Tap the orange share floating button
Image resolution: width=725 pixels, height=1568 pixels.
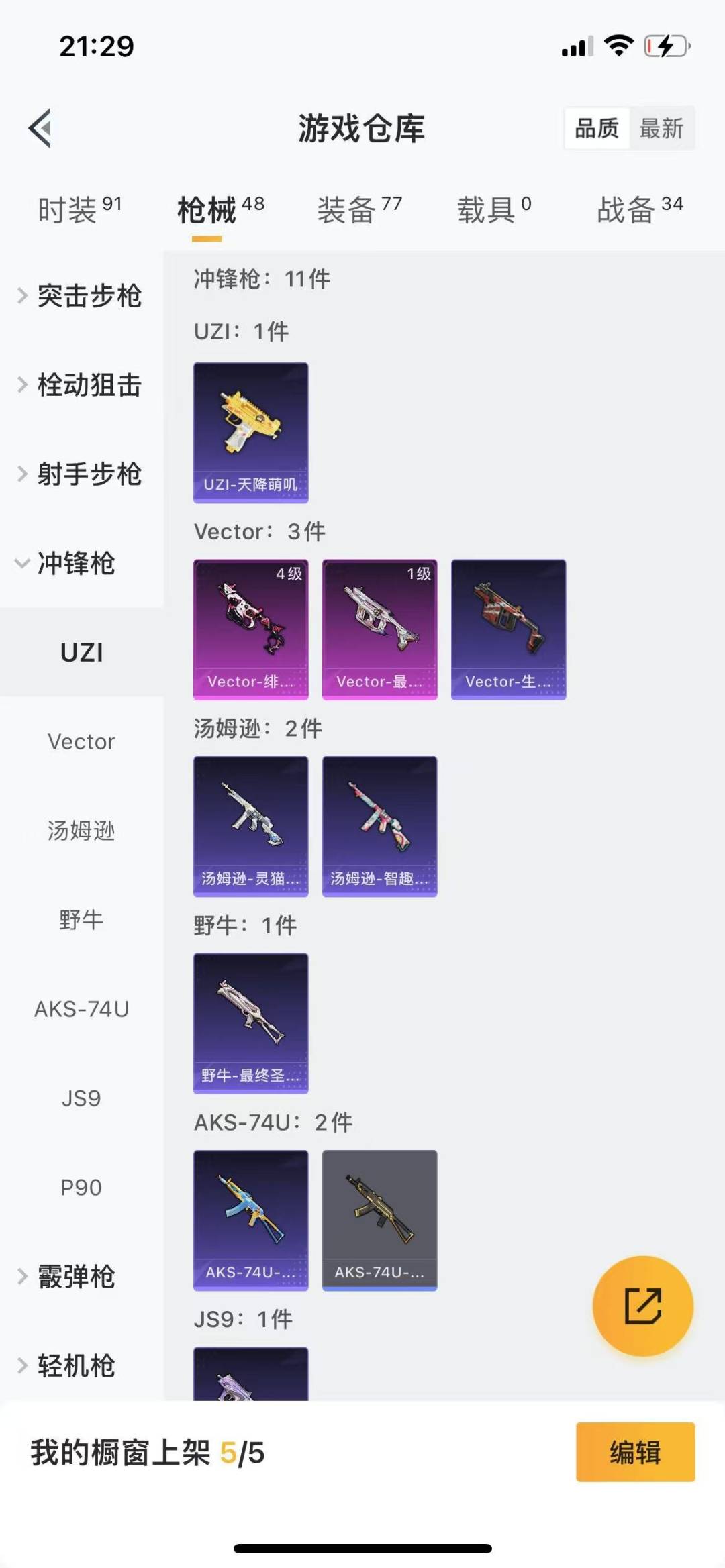coord(642,1306)
